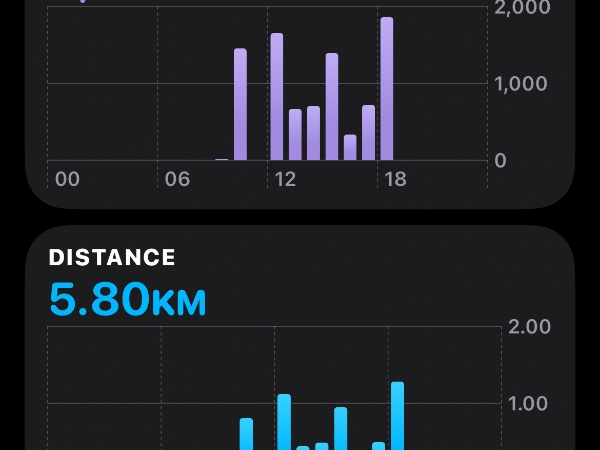The height and width of the screenshot is (450, 600).
Task: Open the purple hourly steps chart card
Action: coord(300,100)
